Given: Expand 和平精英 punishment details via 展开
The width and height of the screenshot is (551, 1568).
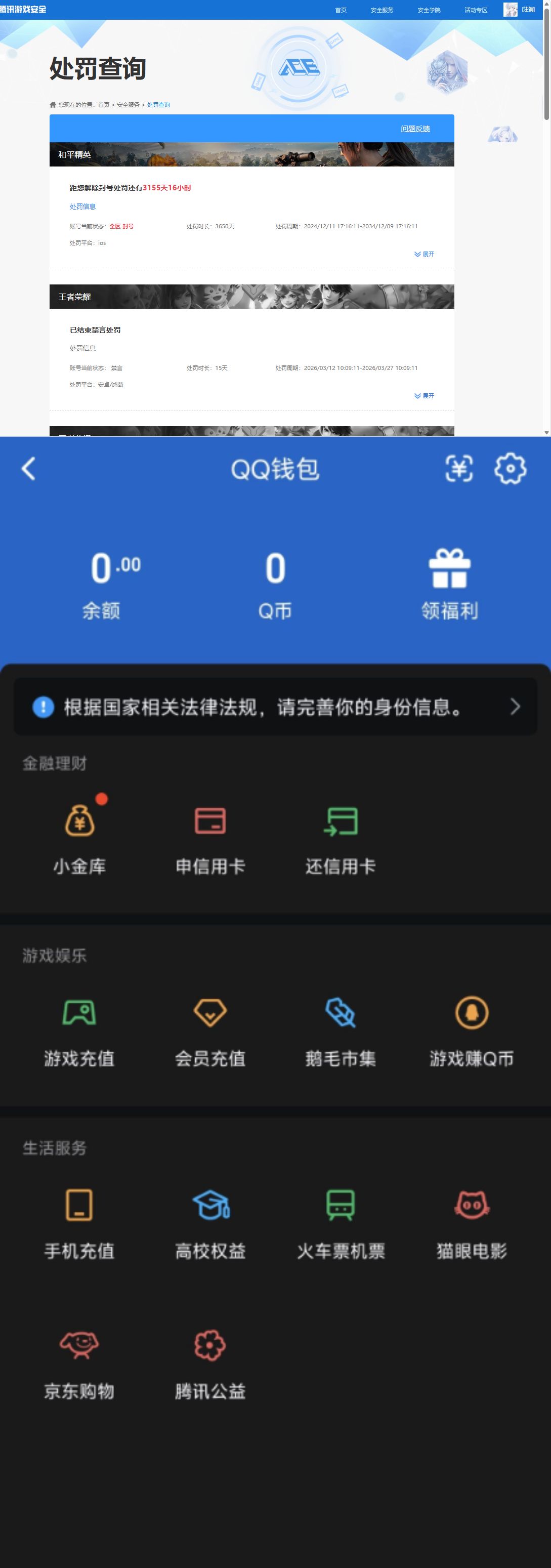Looking at the screenshot, I should point(423,254).
